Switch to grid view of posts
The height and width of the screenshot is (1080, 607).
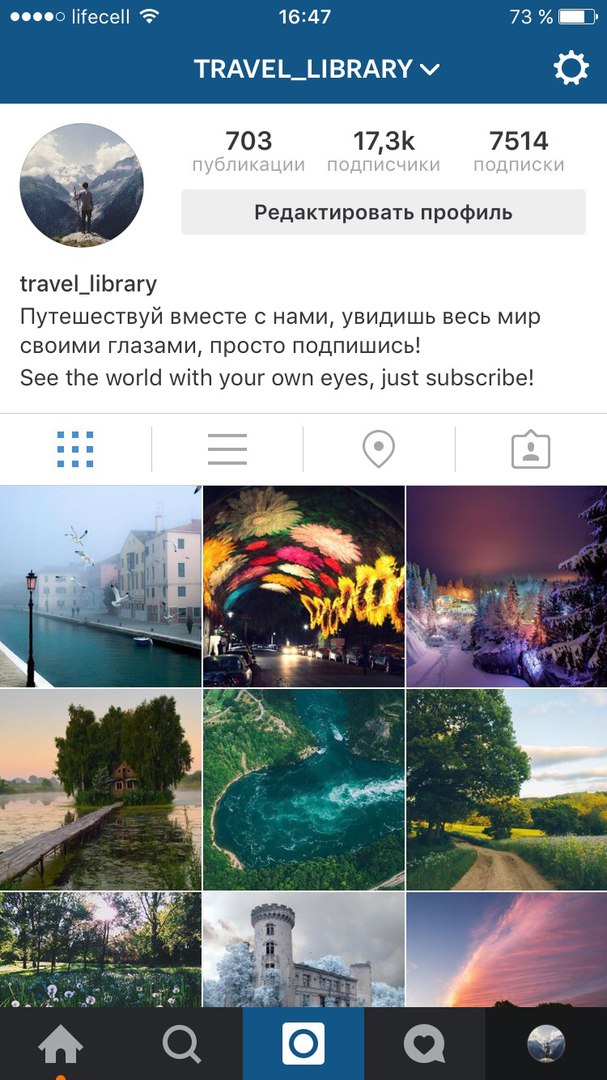click(x=76, y=449)
